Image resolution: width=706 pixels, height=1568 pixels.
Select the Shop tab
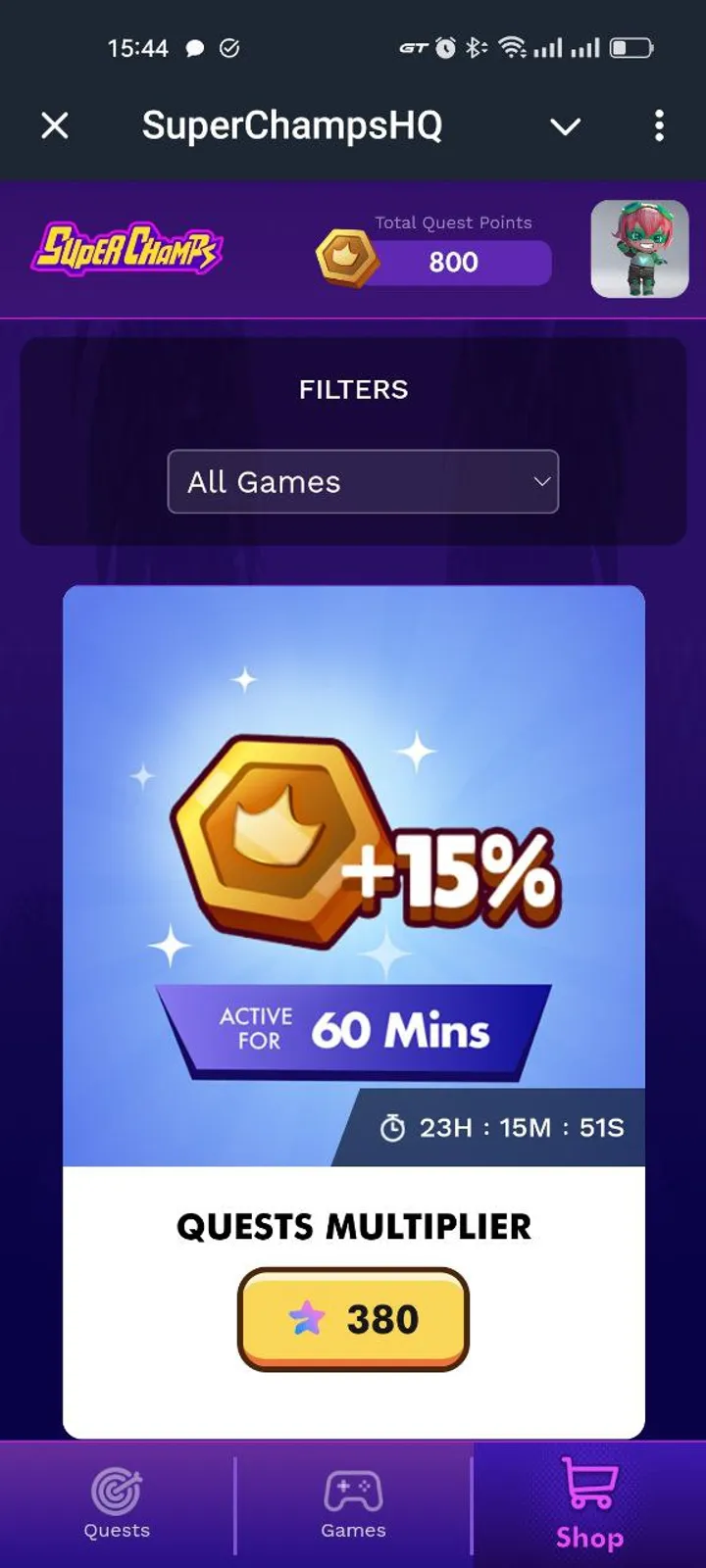[x=589, y=1503]
